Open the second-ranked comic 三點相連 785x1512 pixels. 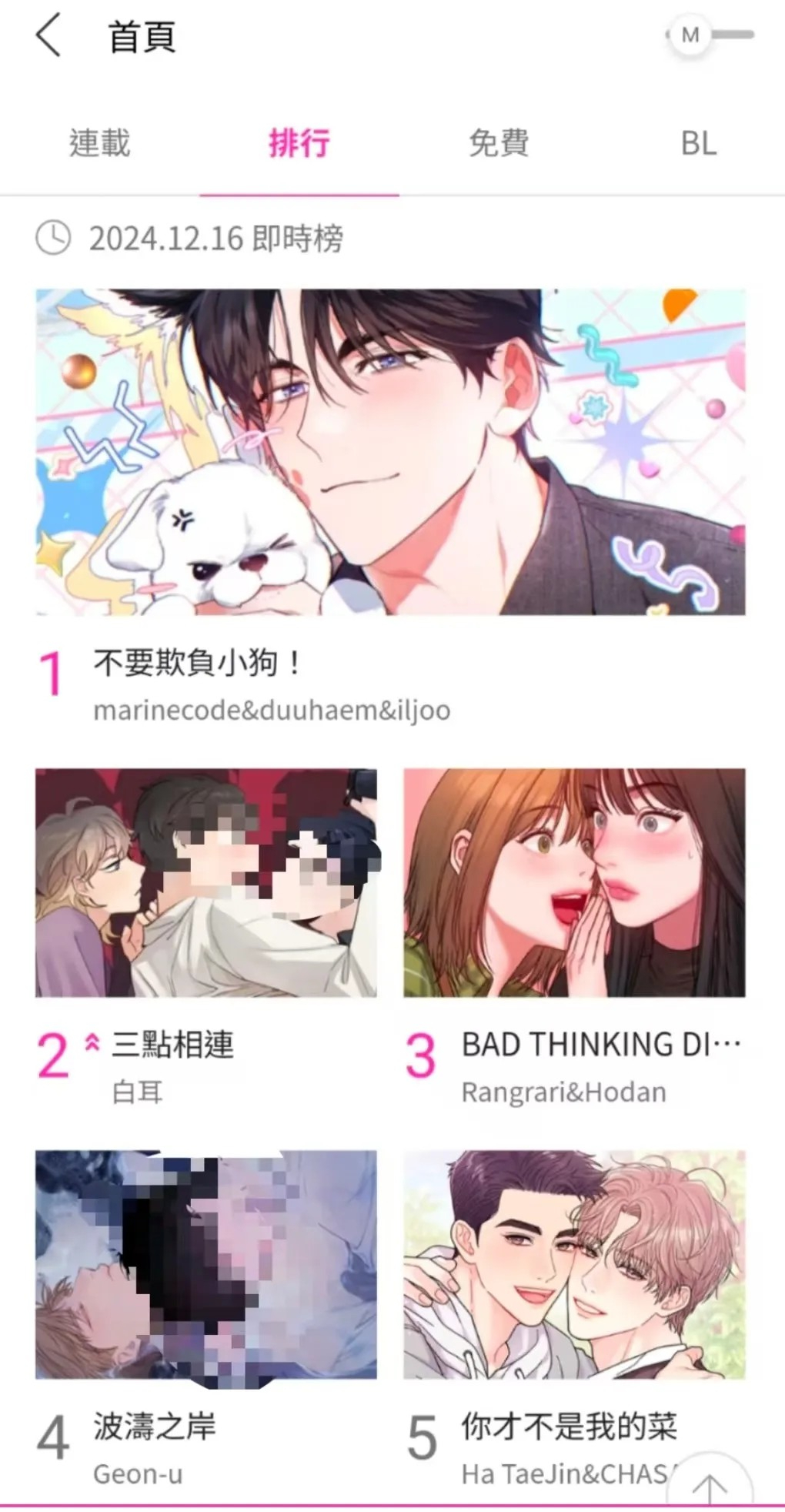tap(206, 882)
